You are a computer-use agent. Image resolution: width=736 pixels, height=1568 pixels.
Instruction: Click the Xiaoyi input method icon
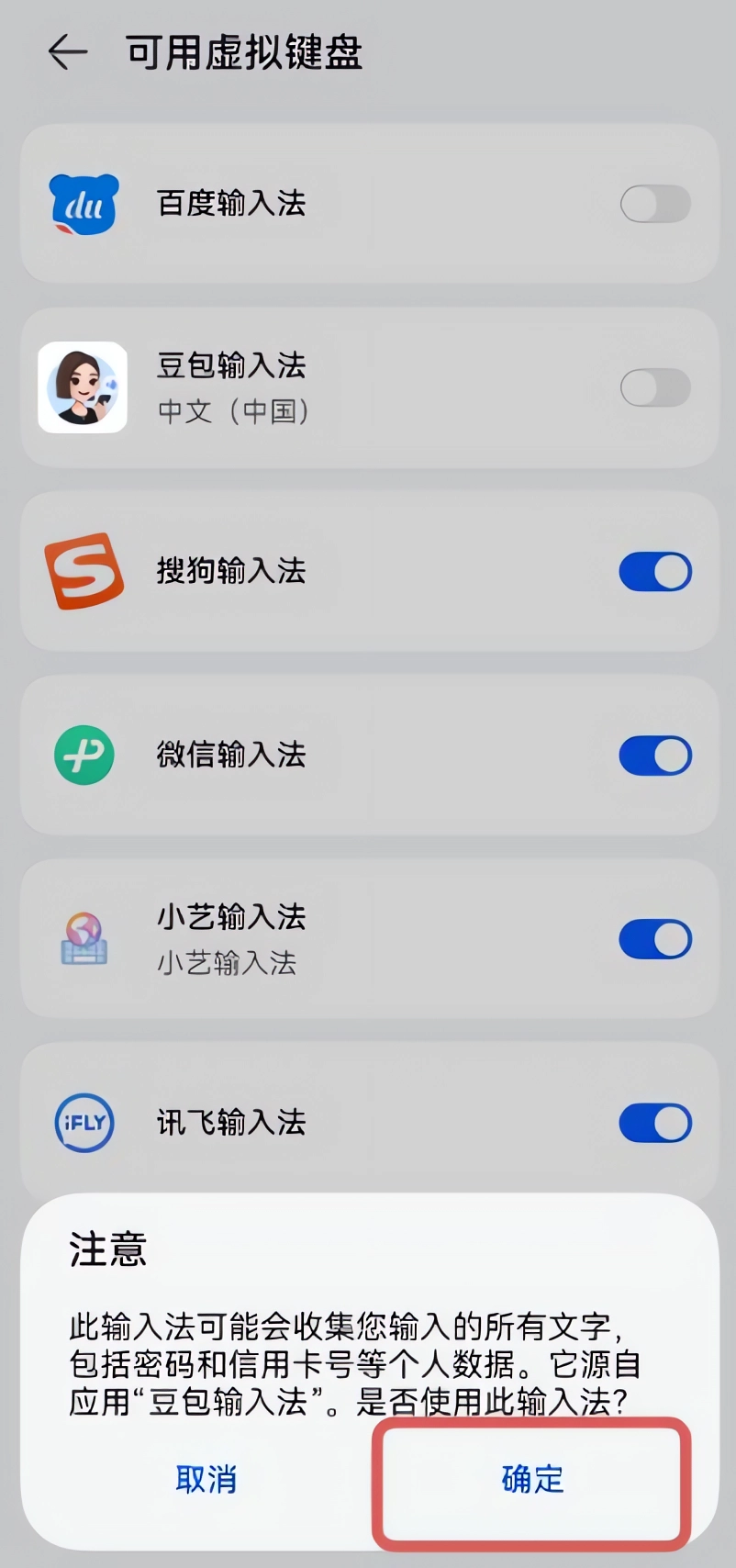[84, 939]
